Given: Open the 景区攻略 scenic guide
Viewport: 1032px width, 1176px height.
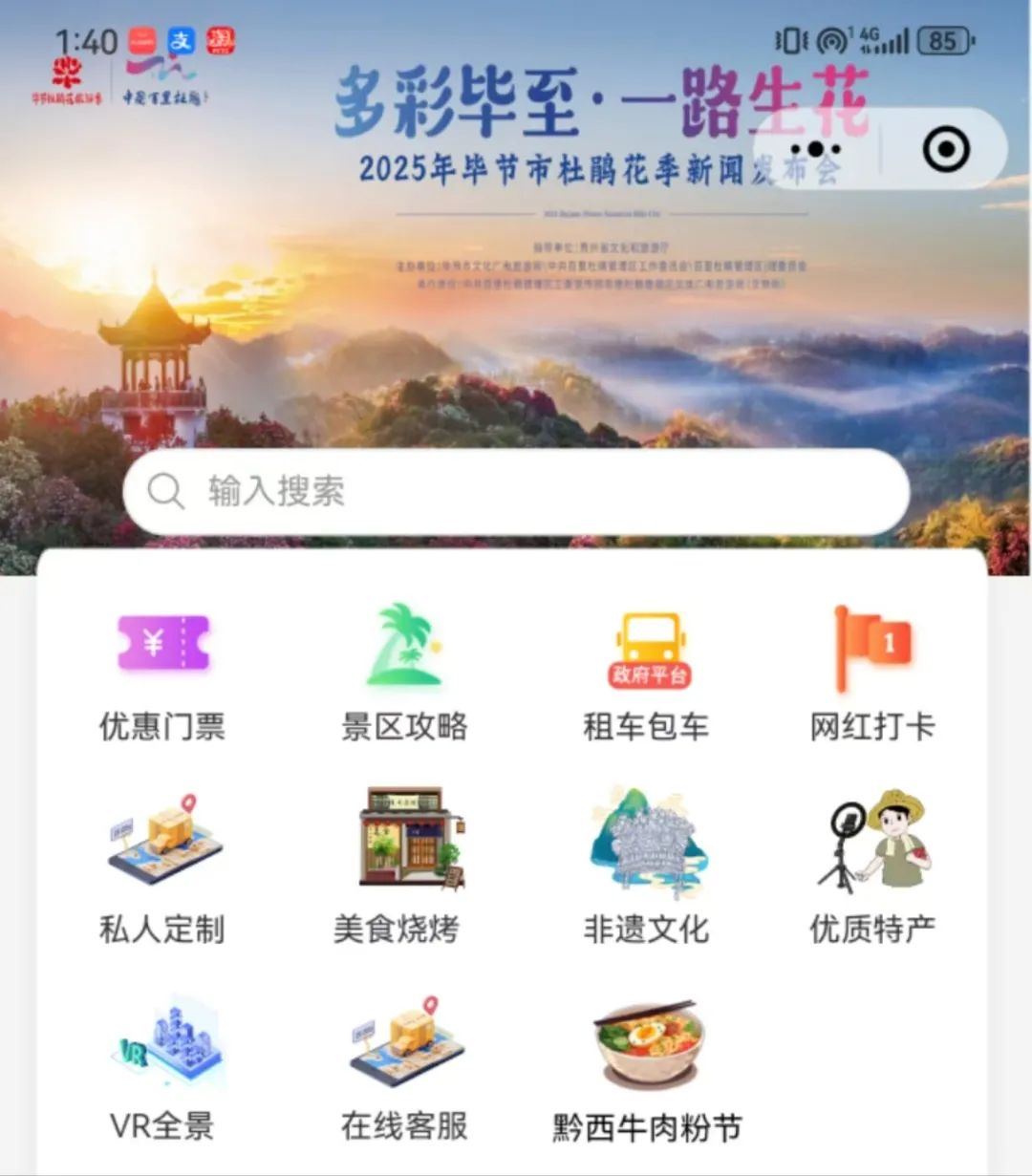Looking at the screenshot, I should pos(404,673).
